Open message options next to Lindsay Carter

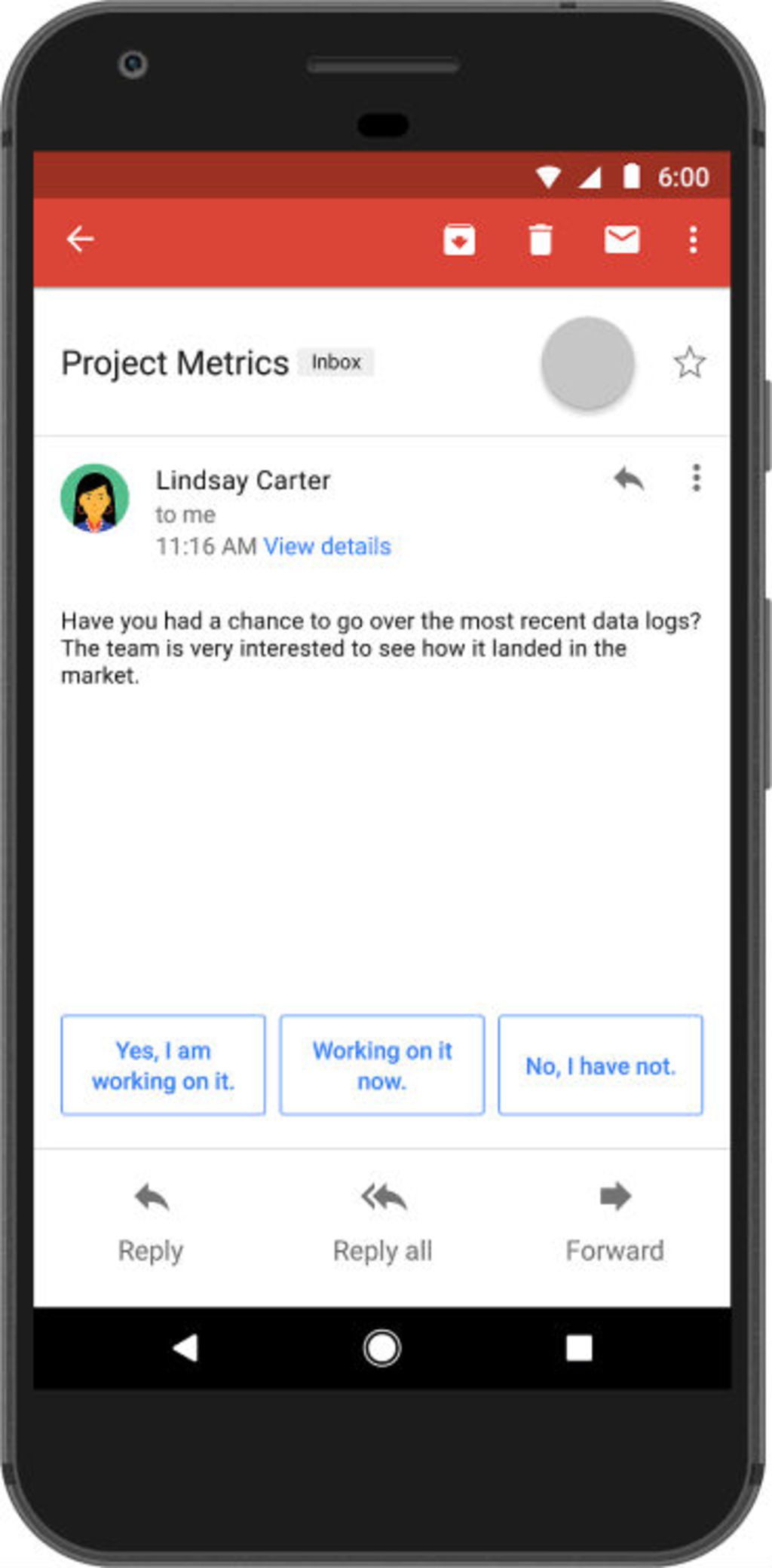click(696, 478)
